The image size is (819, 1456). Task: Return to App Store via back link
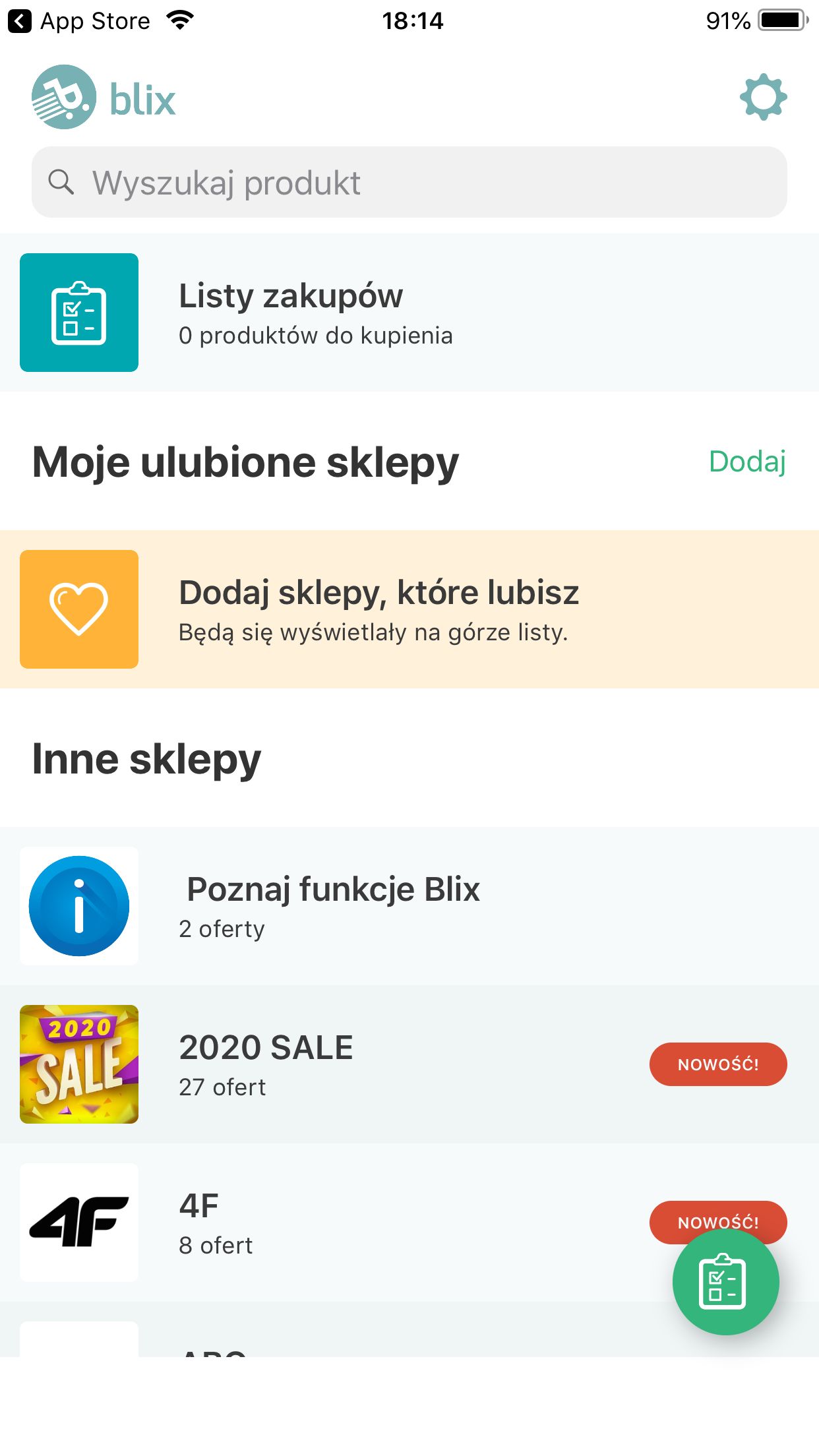point(79,21)
